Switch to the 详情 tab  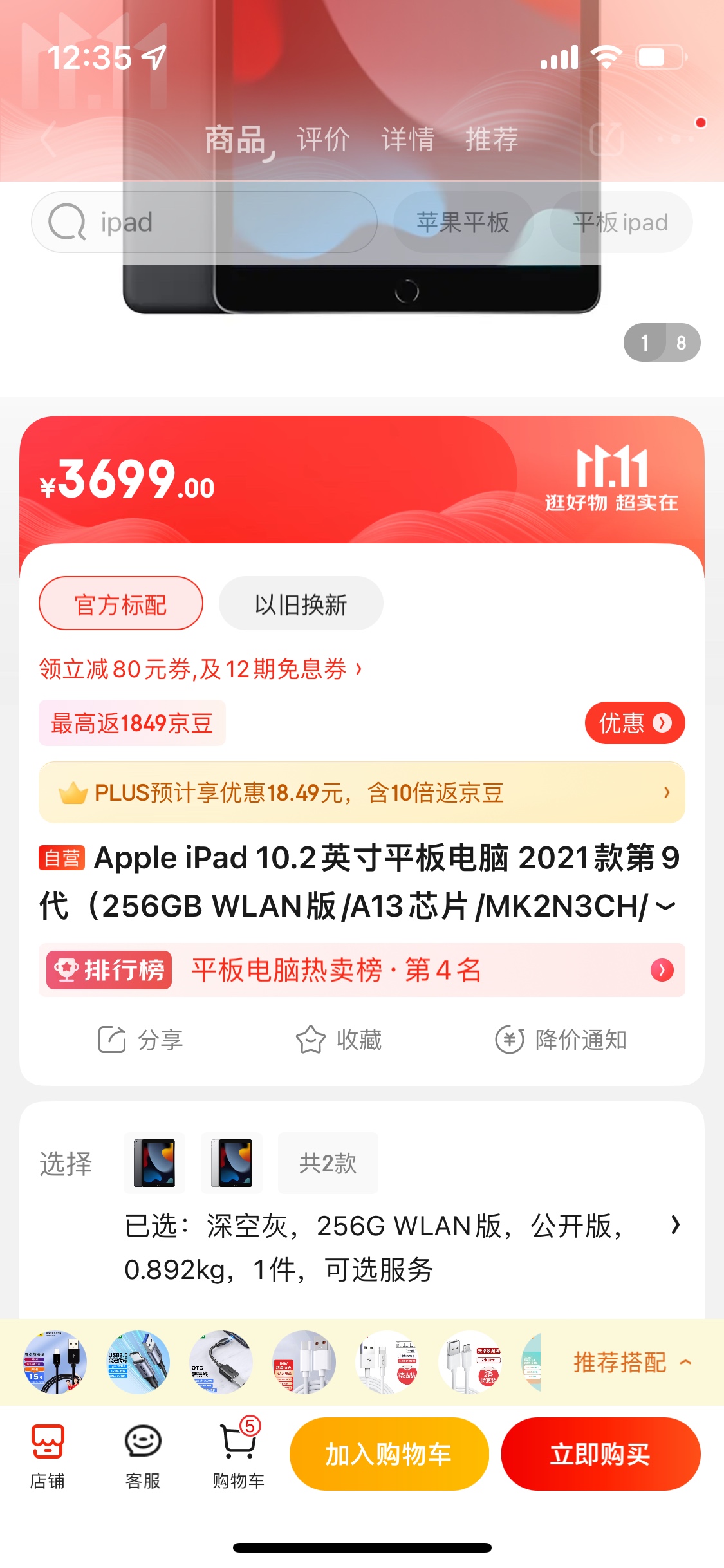click(407, 139)
